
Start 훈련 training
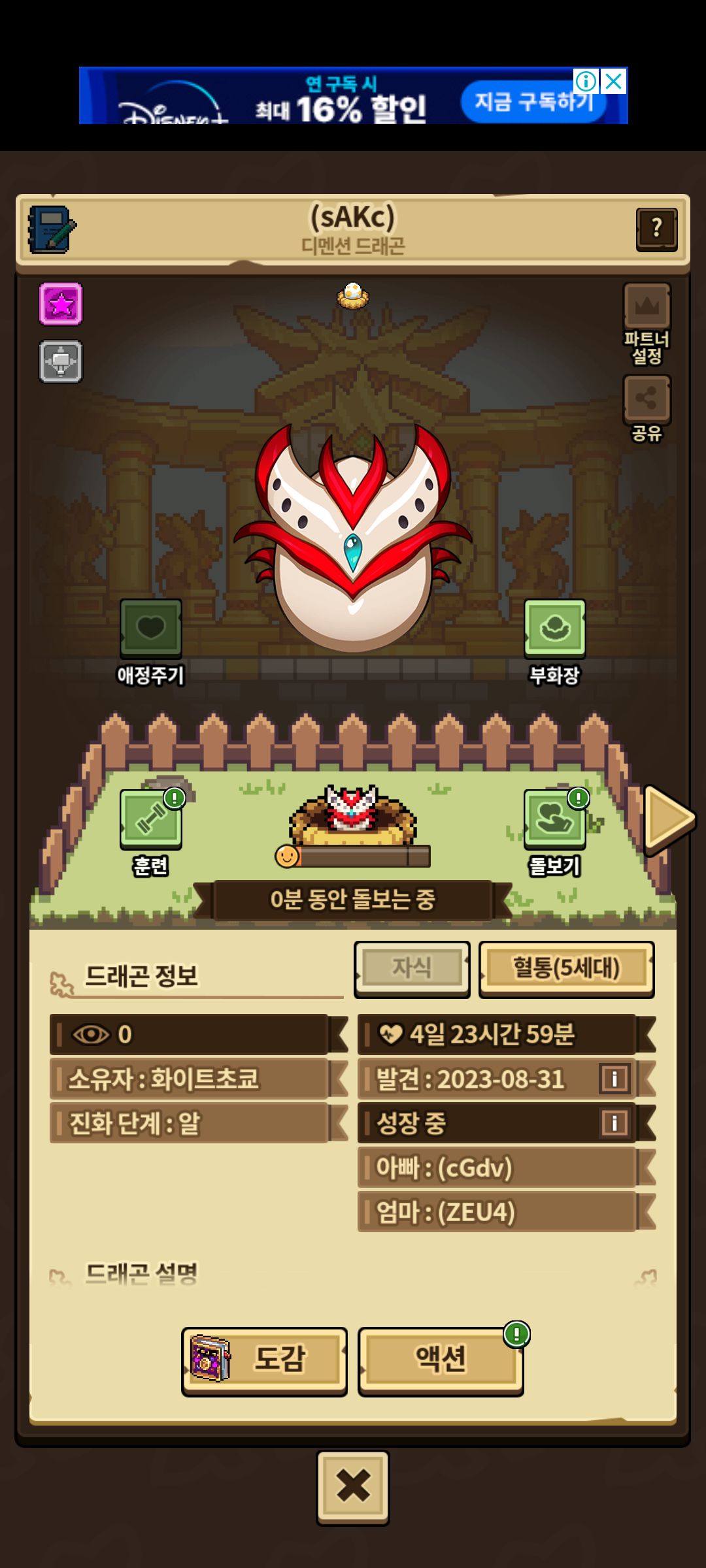[151, 819]
